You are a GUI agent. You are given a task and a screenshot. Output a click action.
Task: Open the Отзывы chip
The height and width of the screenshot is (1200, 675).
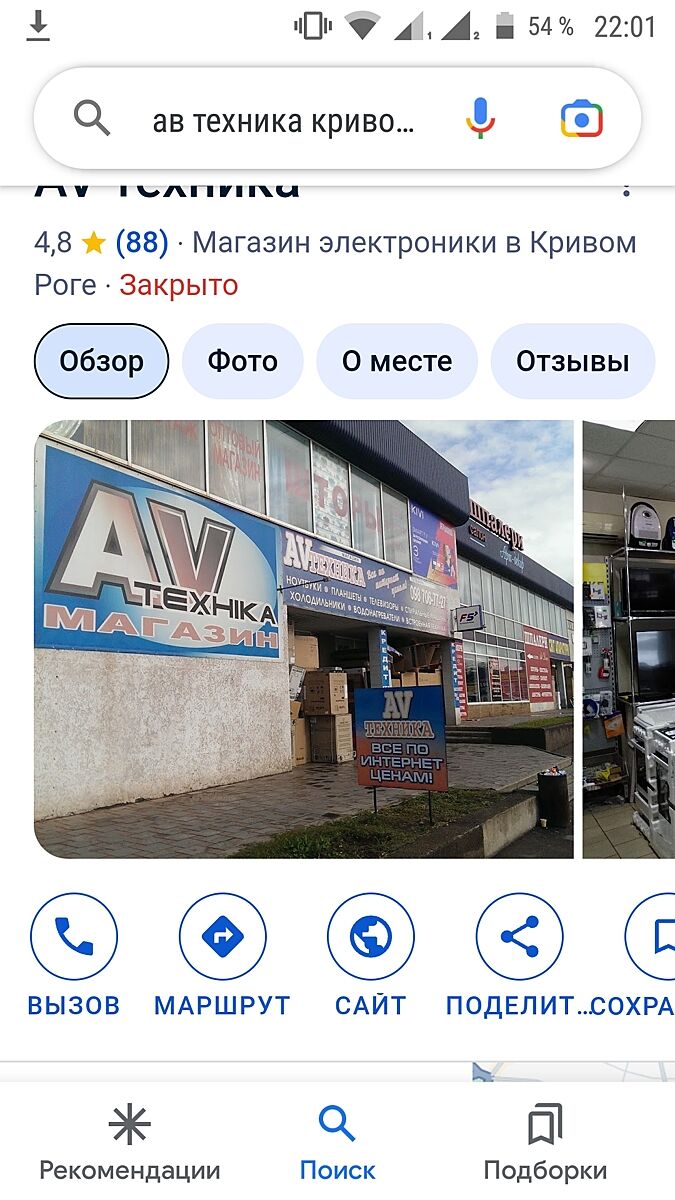(572, 361)
